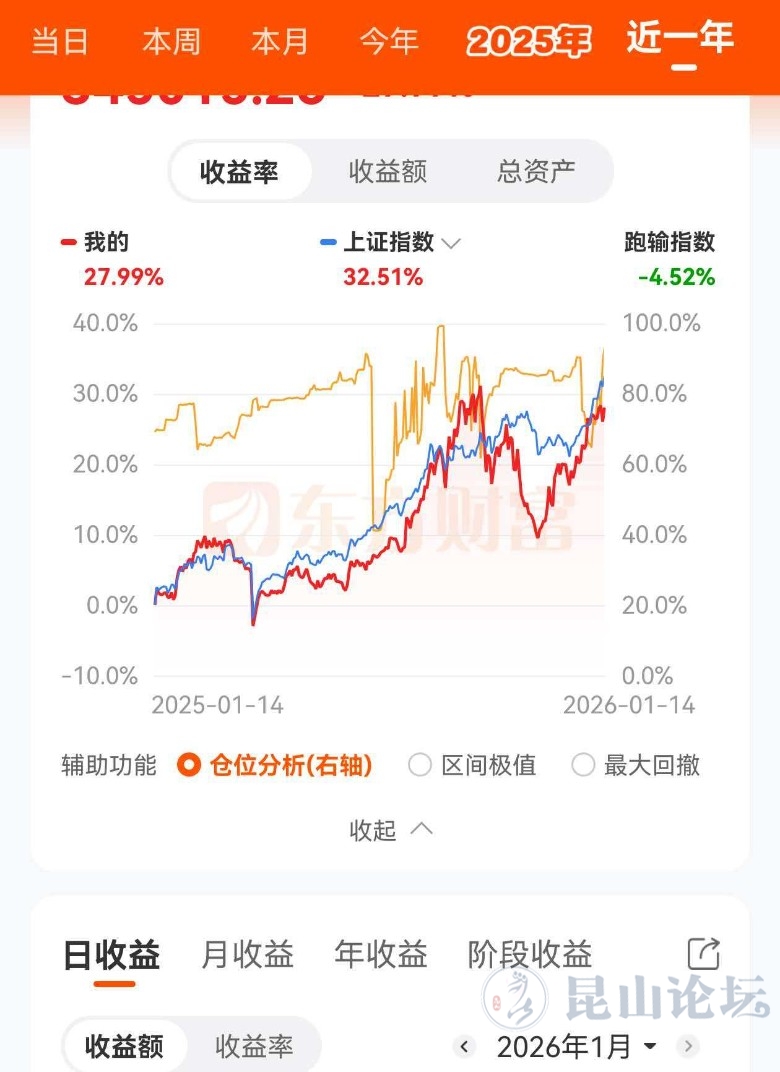This screenshot has width=780, height=1072.
Task: Show the 收益率 chart
Action: pyautogui.click(x=240, y=171)
